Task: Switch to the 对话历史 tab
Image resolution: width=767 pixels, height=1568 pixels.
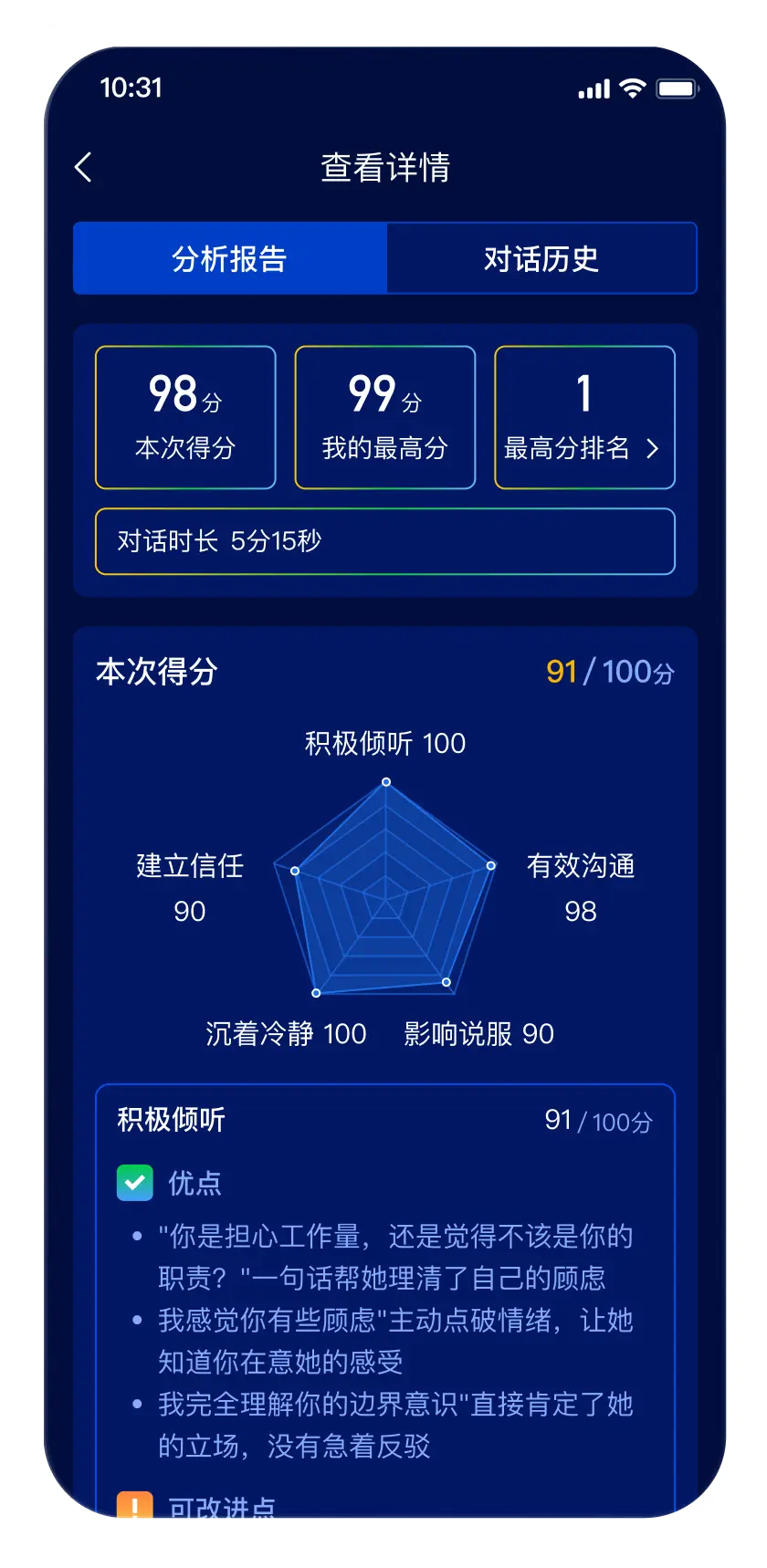Action: pos(541,258)
